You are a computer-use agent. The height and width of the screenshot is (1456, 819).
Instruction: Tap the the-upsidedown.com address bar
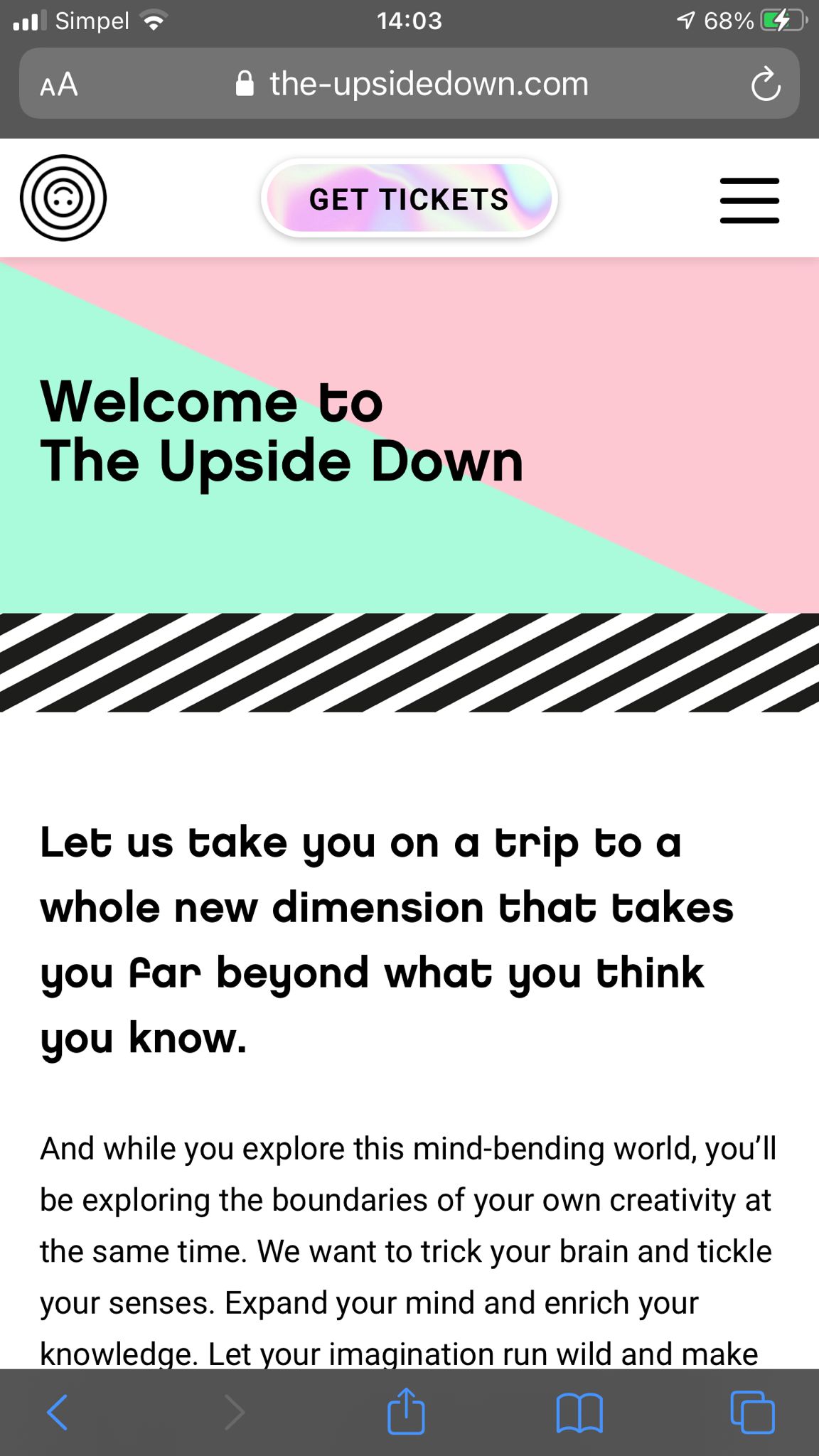[412, 85]
